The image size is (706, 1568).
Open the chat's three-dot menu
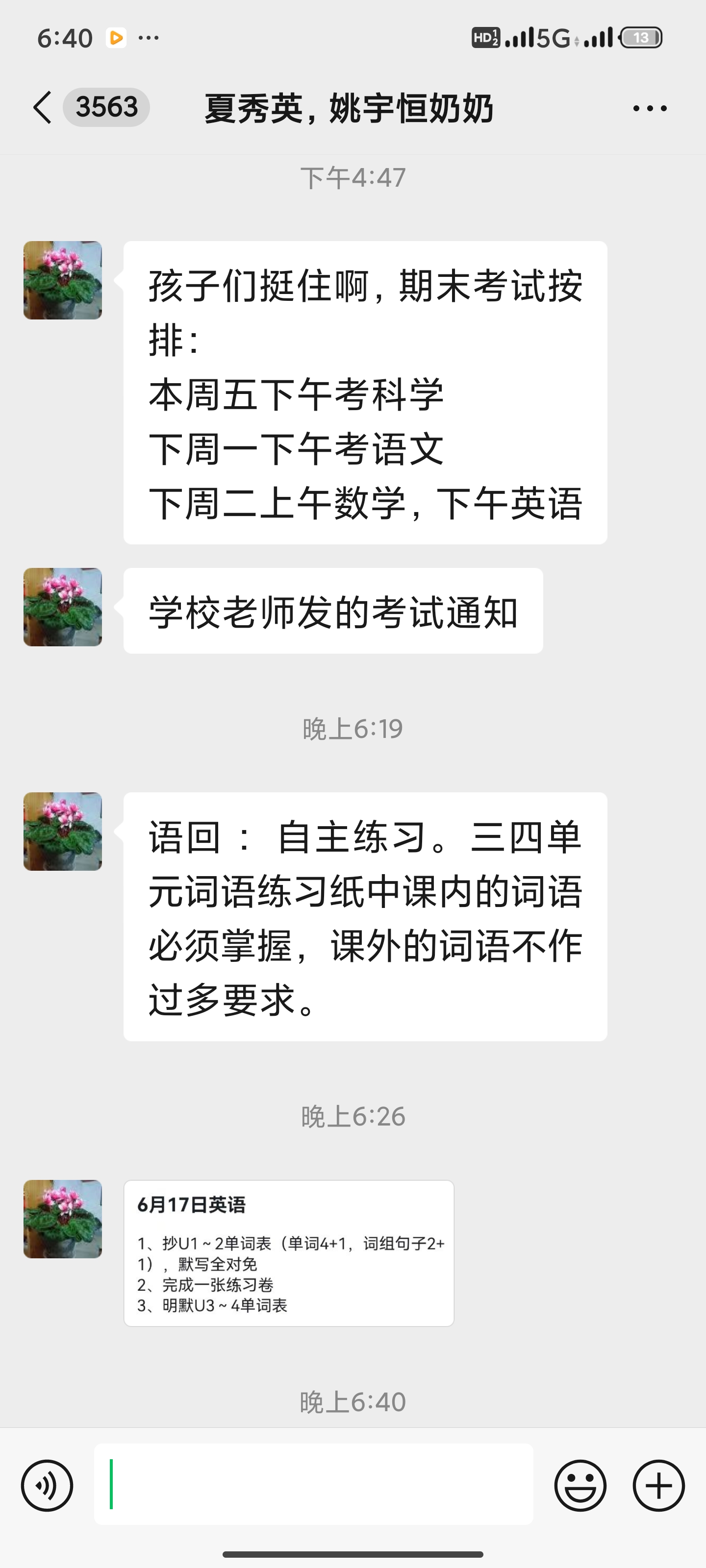click(x=649, y=108)
